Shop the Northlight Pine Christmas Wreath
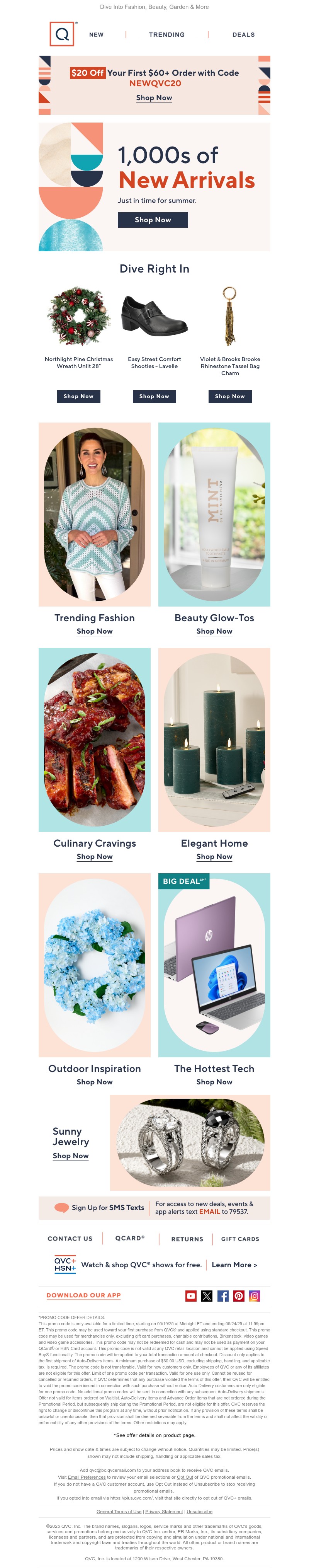 [x=78, y=396]
